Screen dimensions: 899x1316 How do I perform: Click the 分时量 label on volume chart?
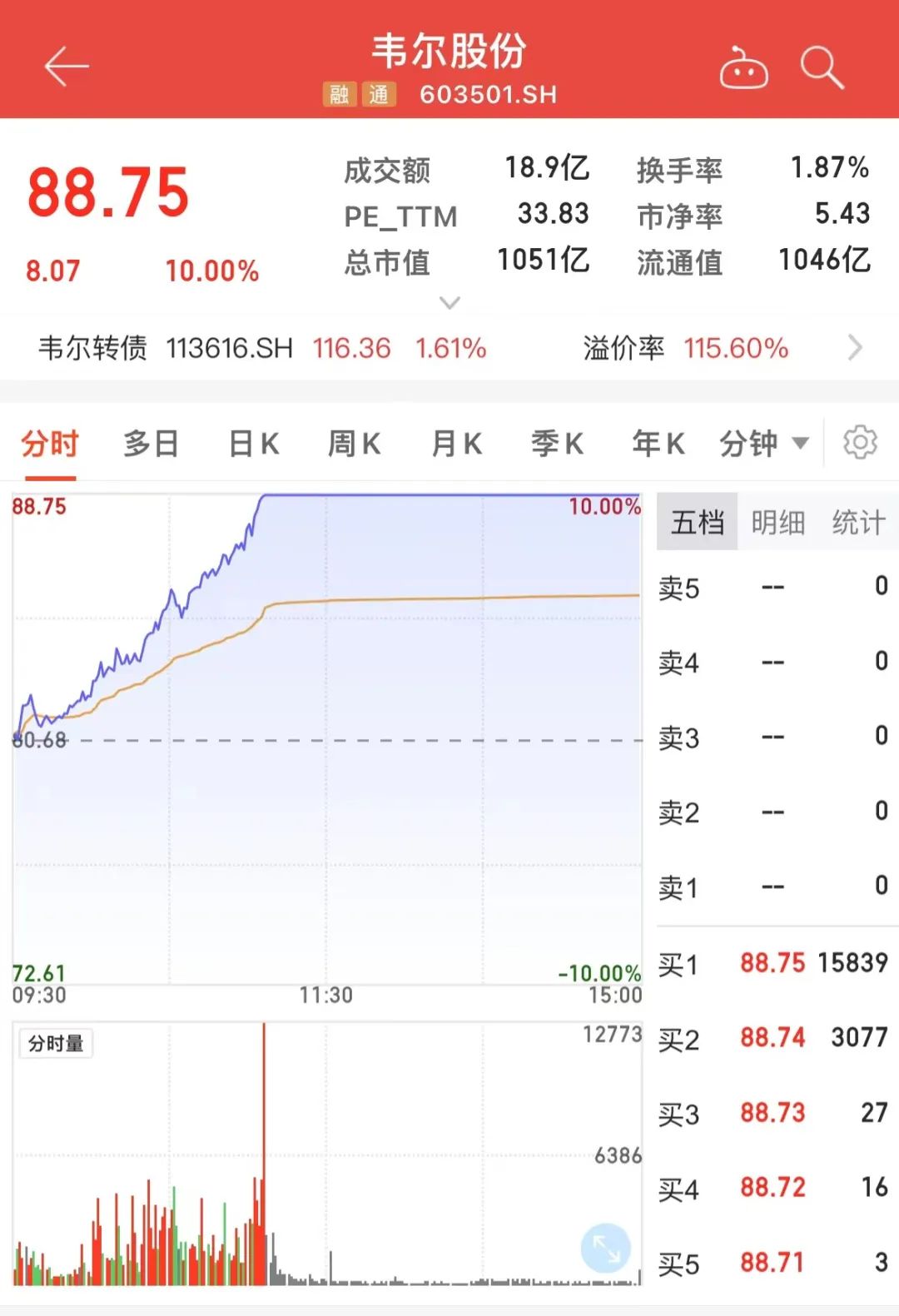click(56, 1043)
